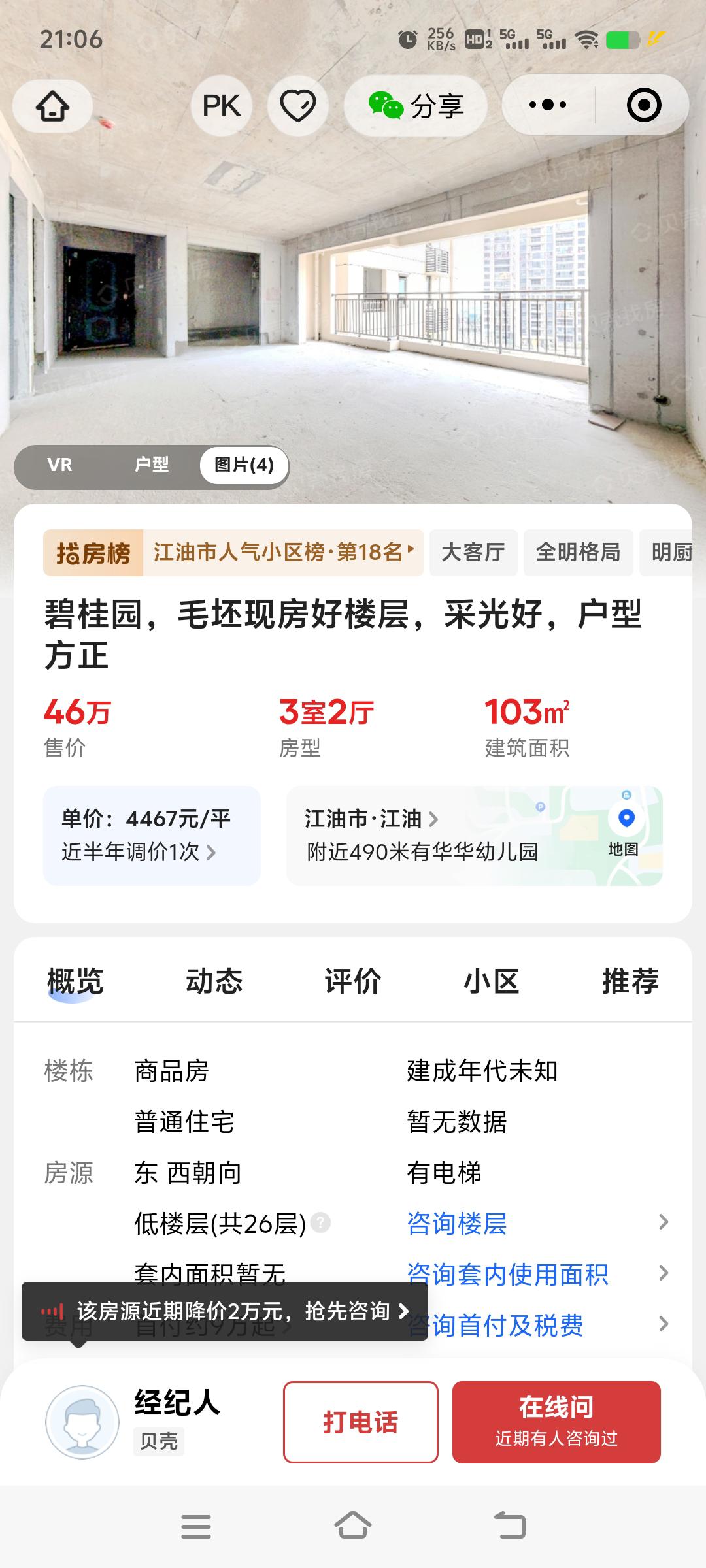Start online chat with 在线问
Image resolution: width=706 pixels, height=1568 pixels.
556,1422
